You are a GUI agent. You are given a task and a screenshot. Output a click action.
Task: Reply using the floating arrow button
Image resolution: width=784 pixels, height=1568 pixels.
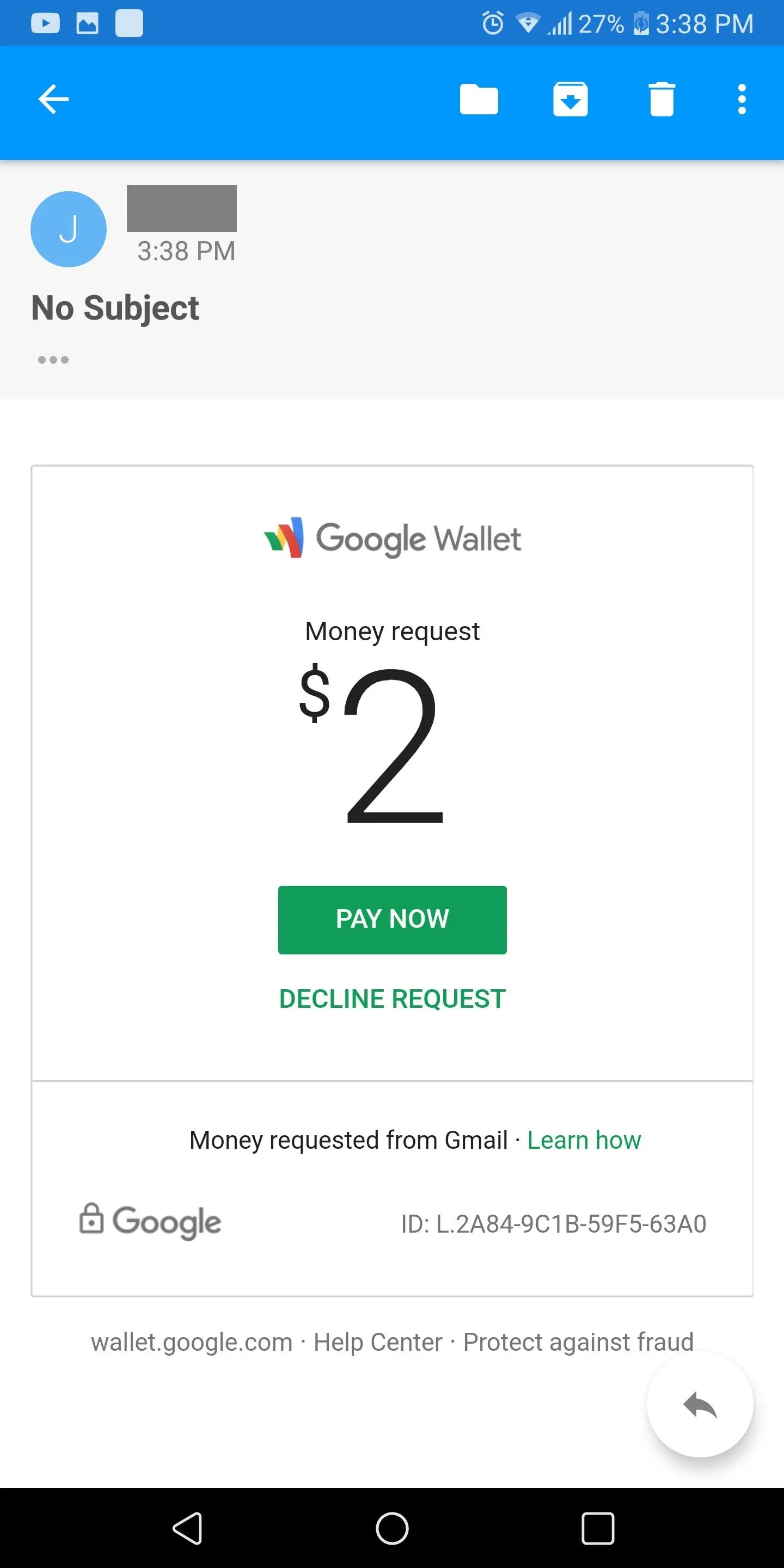(700, 1405)
